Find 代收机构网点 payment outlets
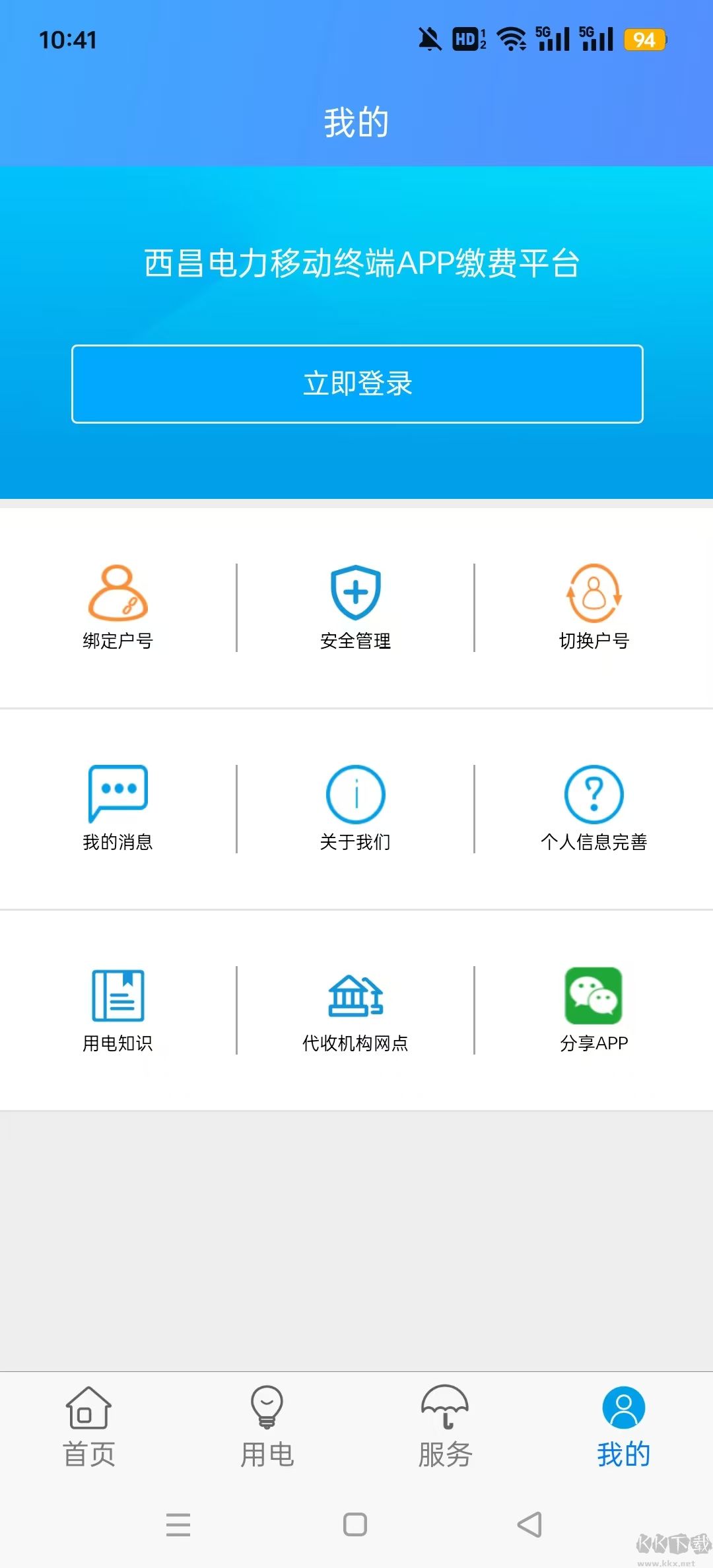713x1568 pixels. tap(356, 1010)
